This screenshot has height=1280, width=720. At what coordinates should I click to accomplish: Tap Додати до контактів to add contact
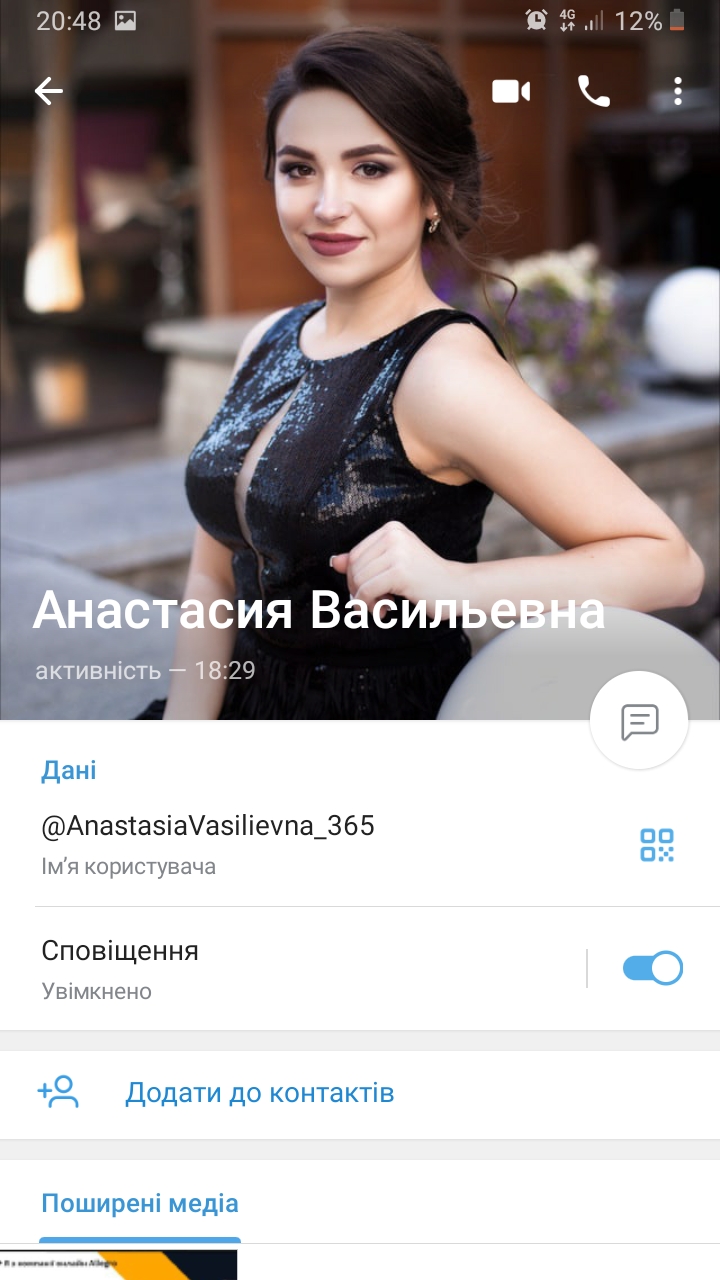click(259, 1093)
